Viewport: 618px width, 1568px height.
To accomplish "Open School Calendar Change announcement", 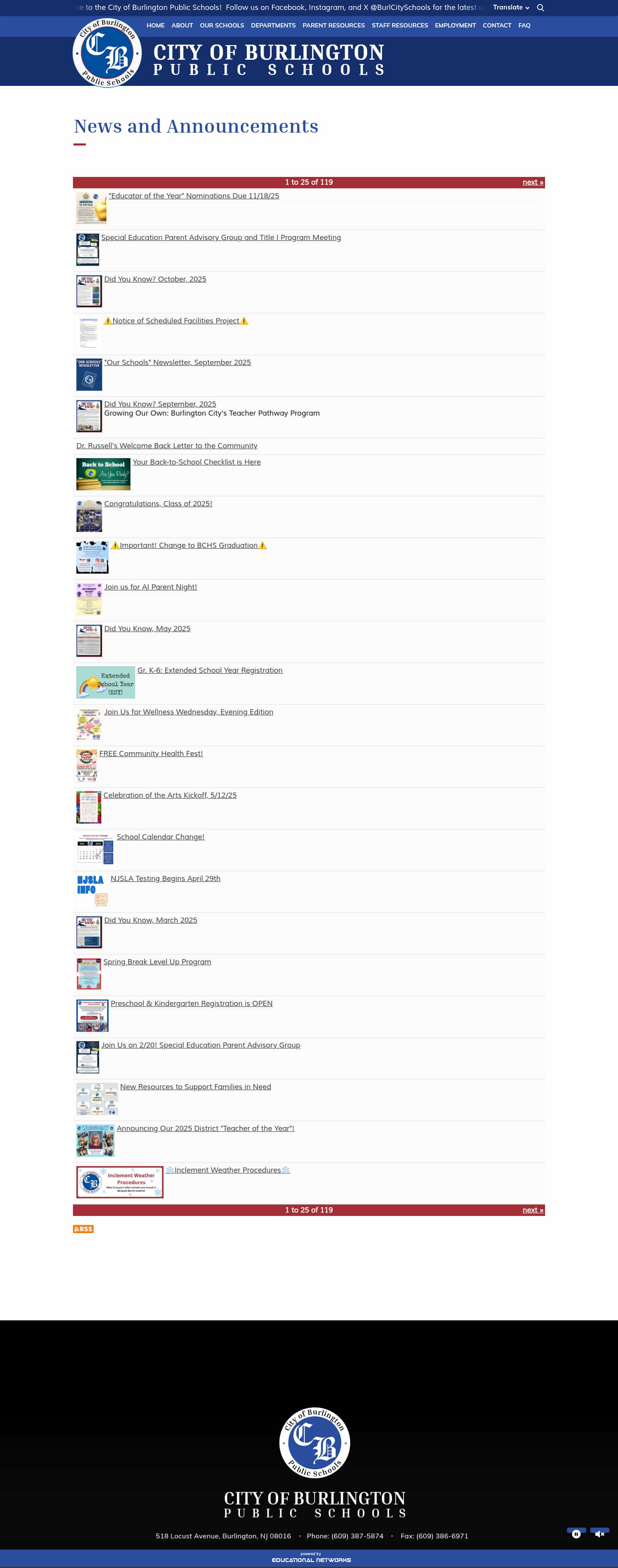I will click(161, 837).
